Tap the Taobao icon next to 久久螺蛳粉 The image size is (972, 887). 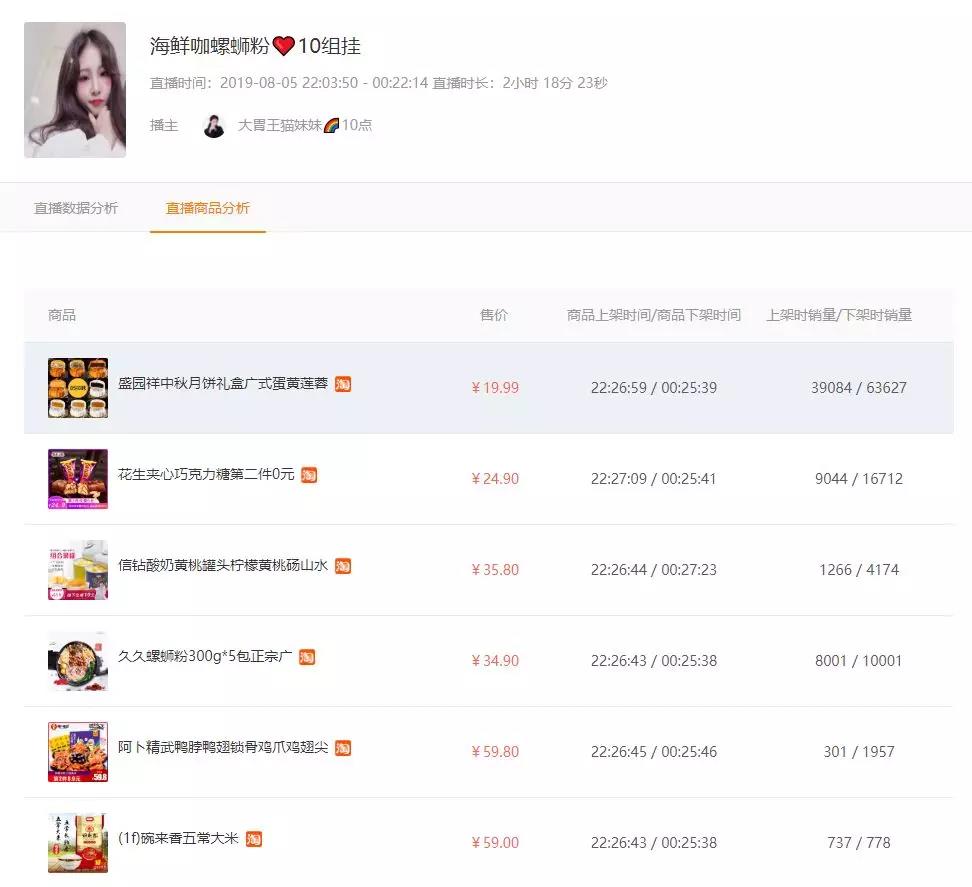(x=308, y=657)
